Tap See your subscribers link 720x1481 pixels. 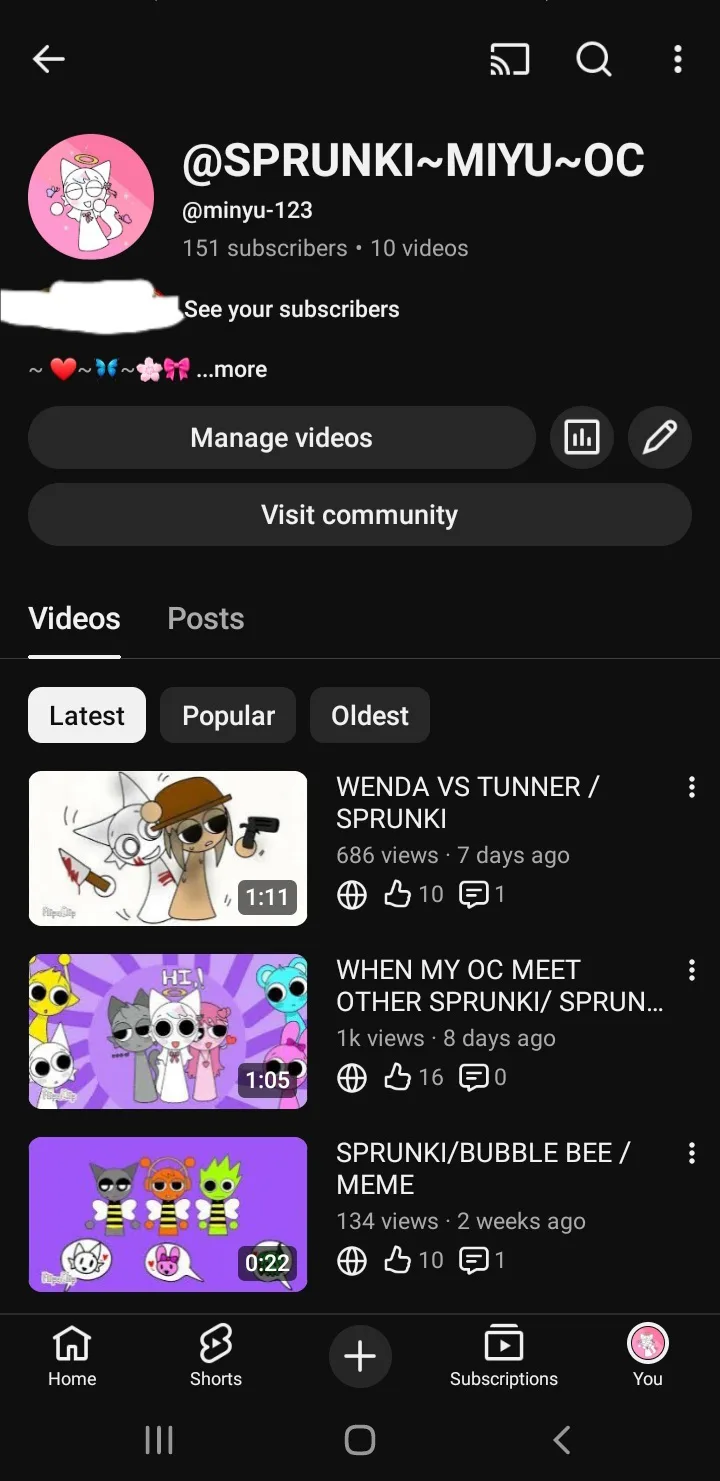pos(291,309)
